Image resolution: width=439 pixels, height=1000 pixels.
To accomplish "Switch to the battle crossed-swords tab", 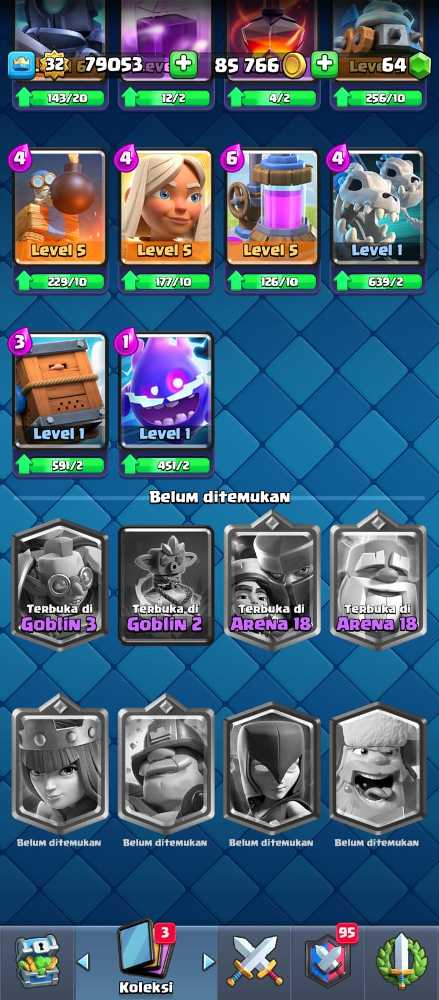I will click(255, 962).
